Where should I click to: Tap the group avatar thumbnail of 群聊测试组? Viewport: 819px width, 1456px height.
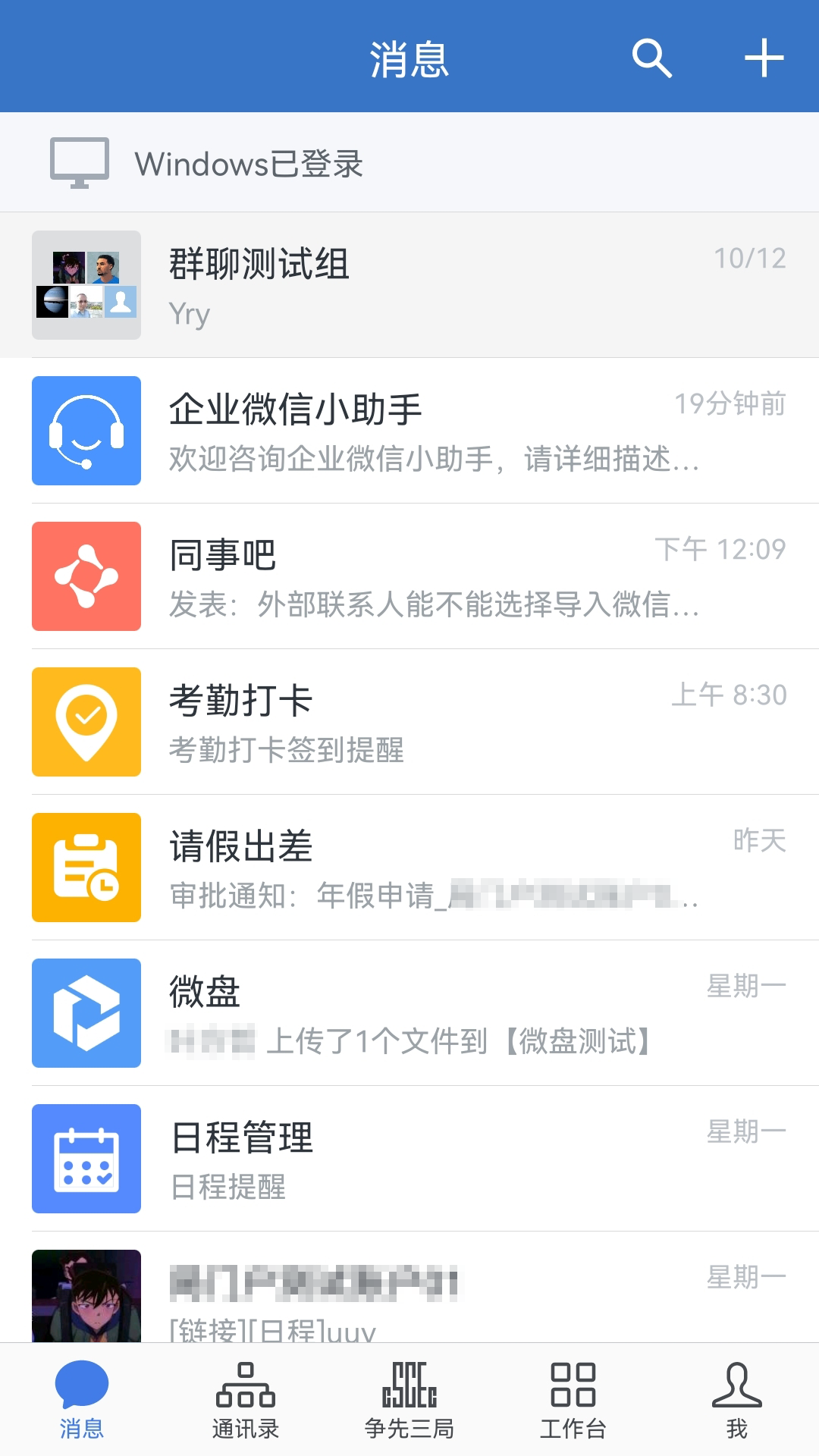click(x=86, y=284)
